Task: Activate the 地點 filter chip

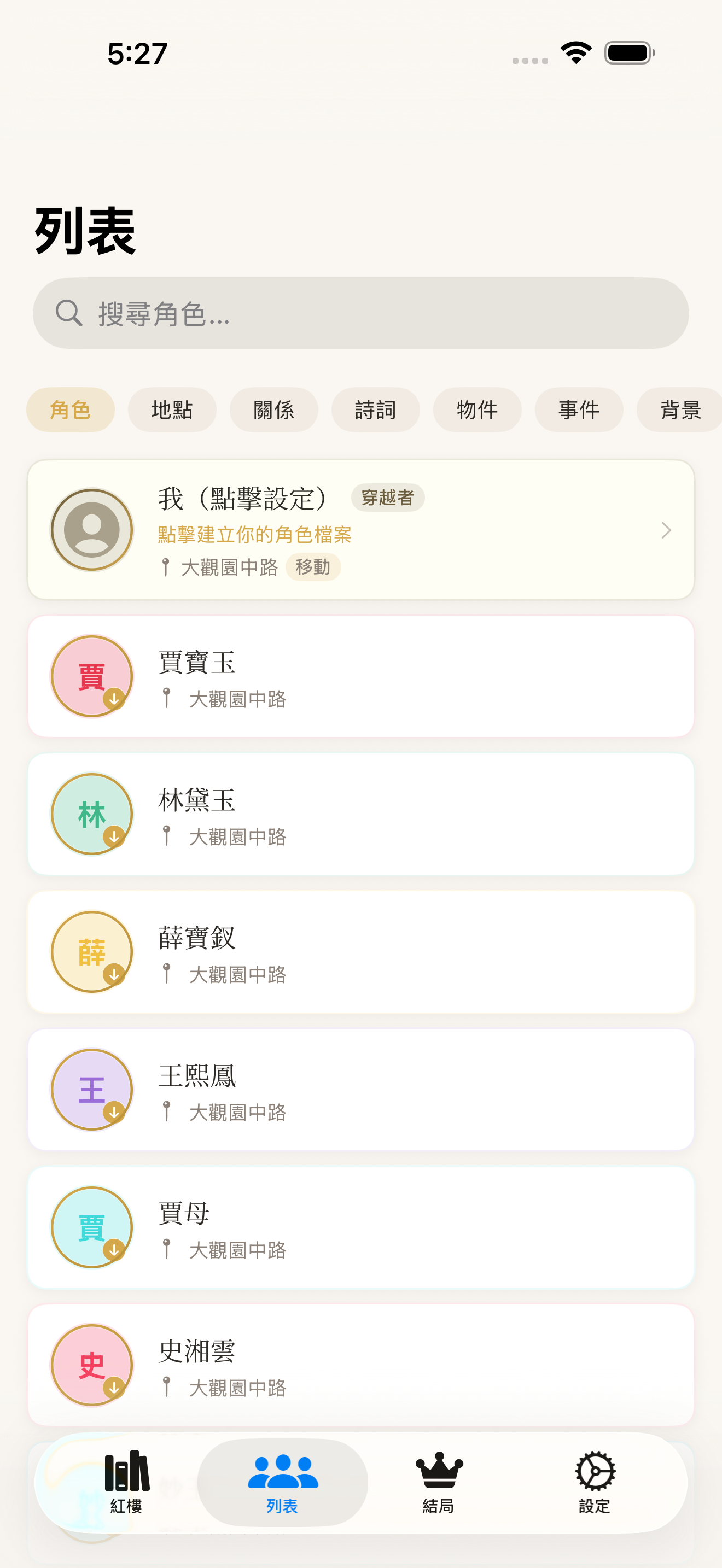Action: click(x=172, y=409)
